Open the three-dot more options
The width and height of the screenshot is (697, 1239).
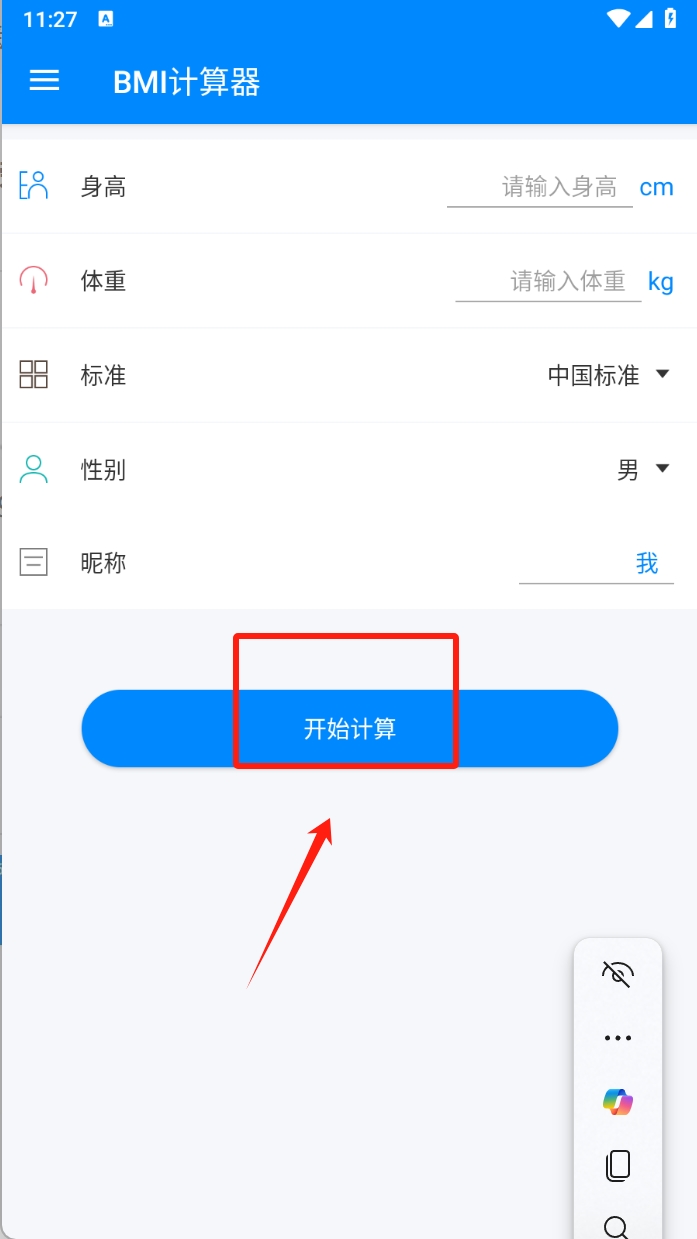click(618, 1038)
